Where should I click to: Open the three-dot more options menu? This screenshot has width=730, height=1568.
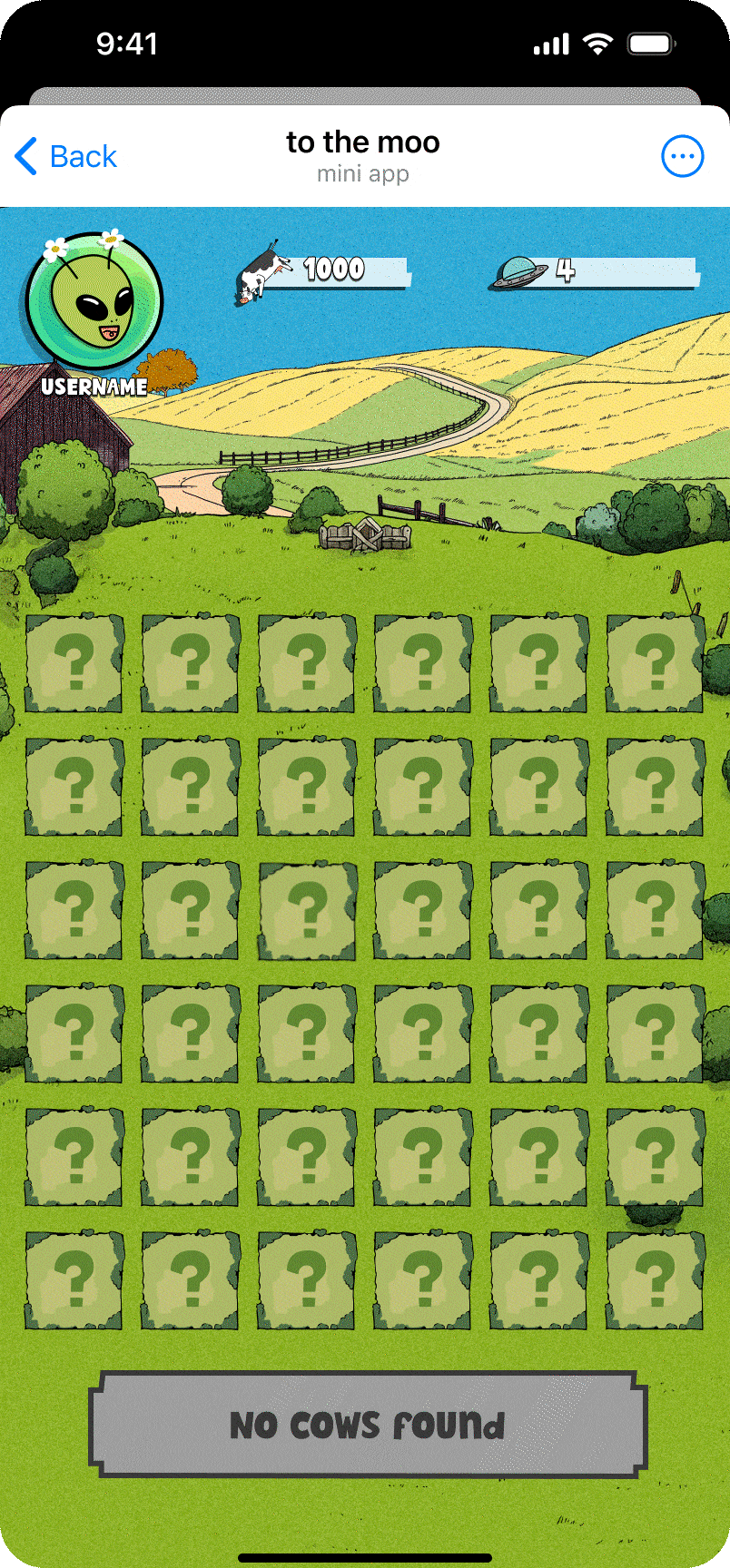point(682,157)
